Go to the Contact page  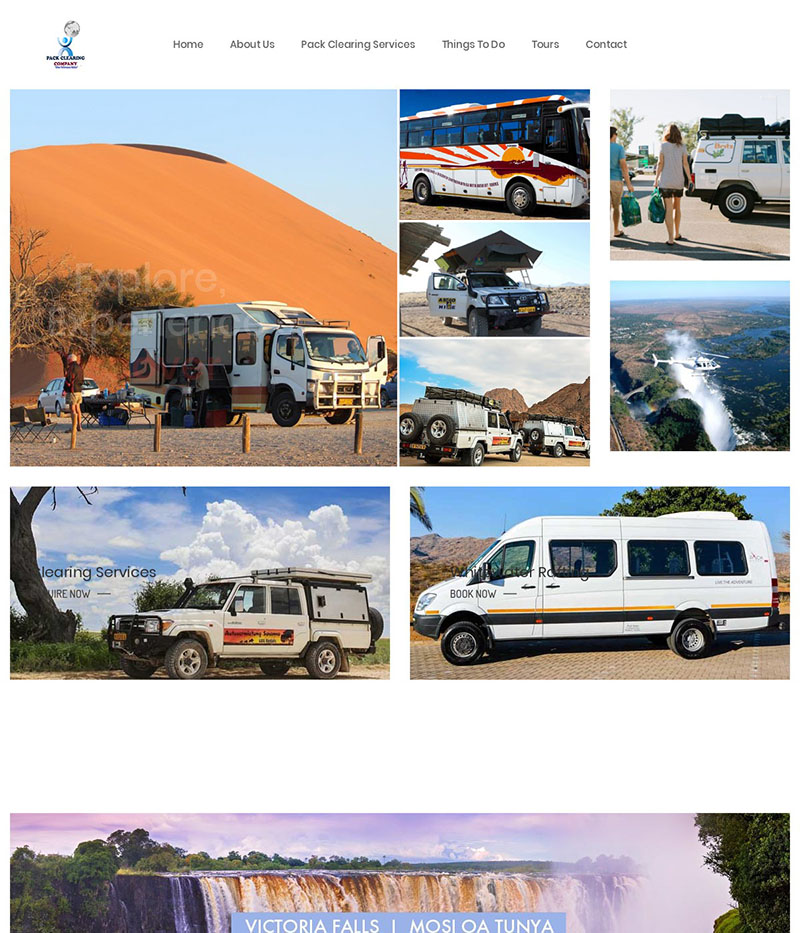[x=606, y=44]
